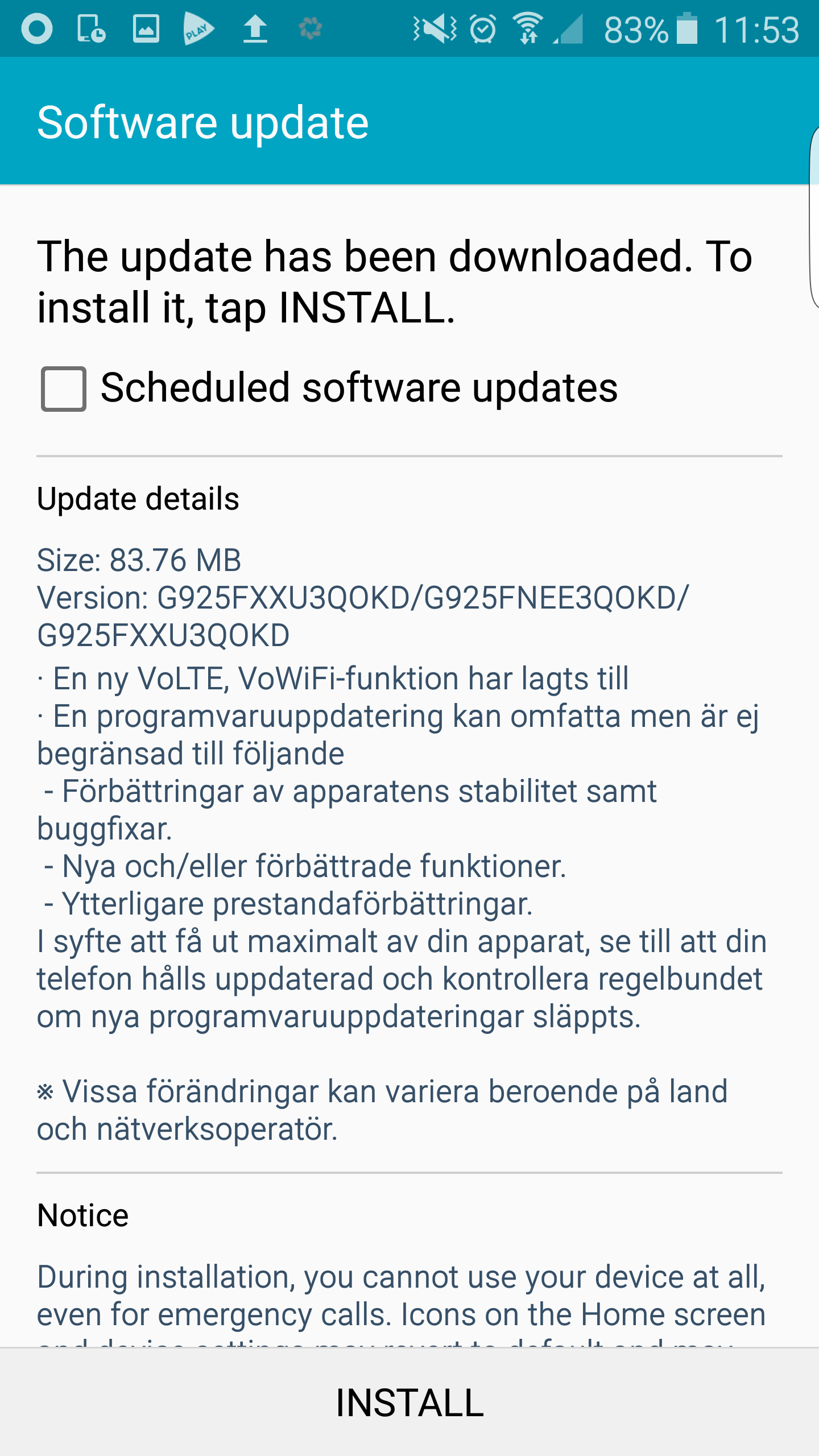Check the Scheduled software updates box
Image resolution: width=819 pixels, height=1456 pixels.
64,389
